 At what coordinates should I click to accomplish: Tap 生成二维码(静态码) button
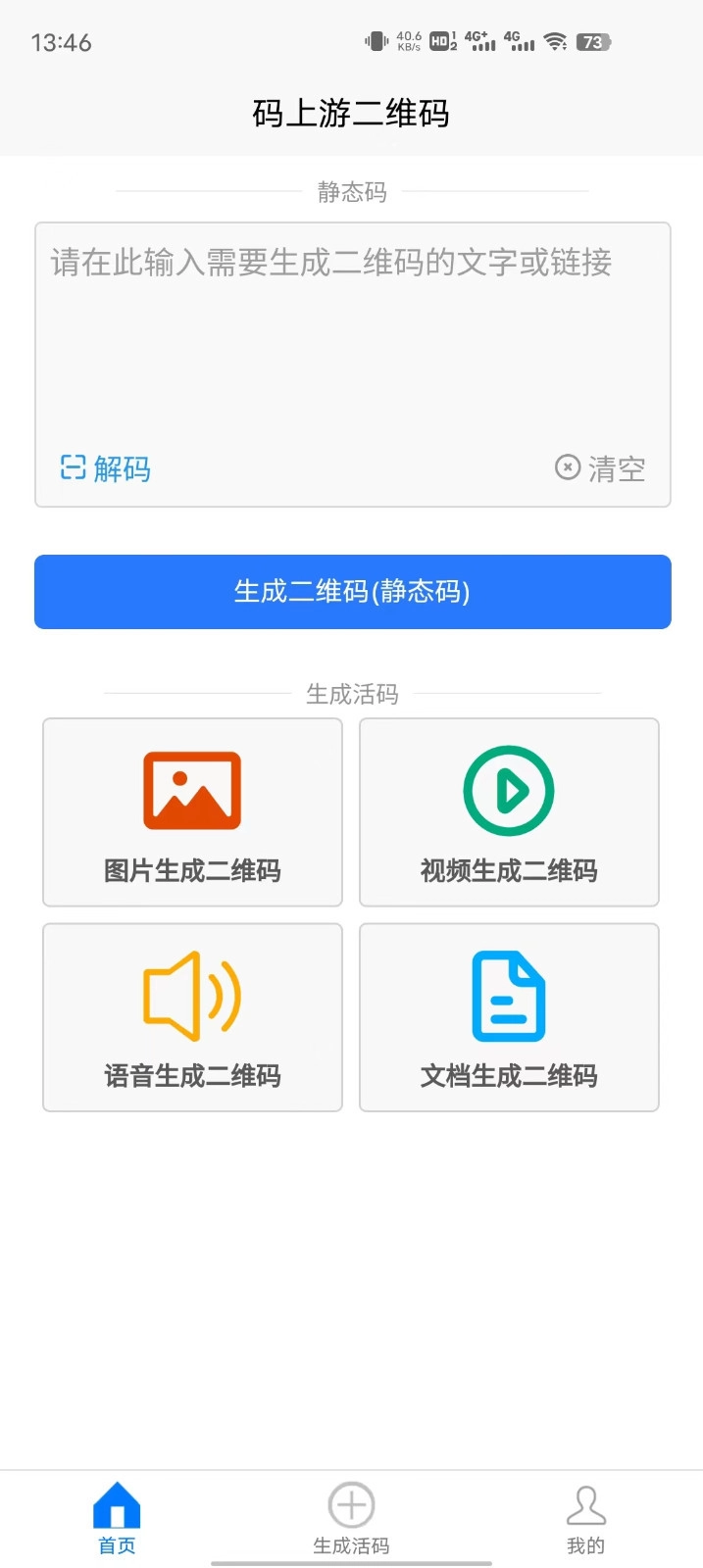click(x=352, y=592)
